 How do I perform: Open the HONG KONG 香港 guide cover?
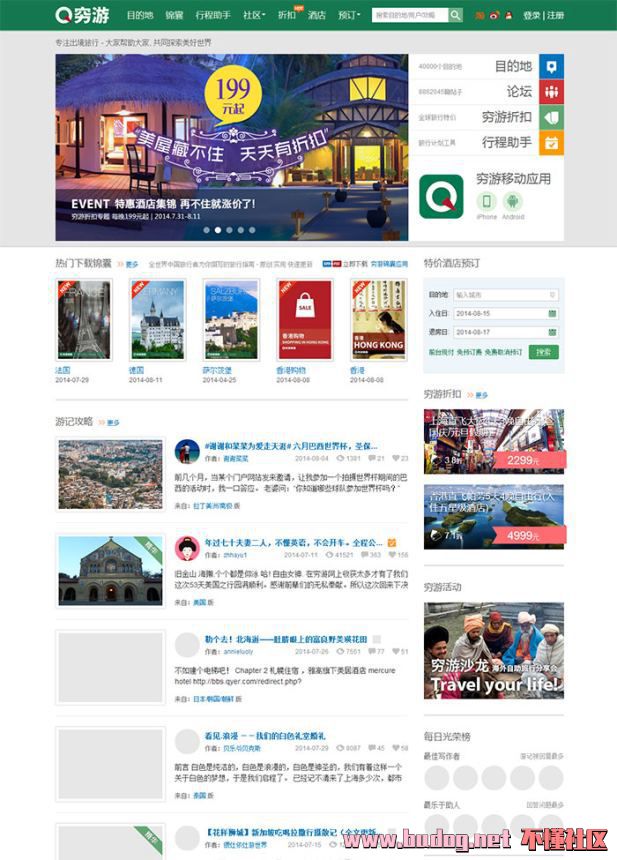tap(378, 319)
